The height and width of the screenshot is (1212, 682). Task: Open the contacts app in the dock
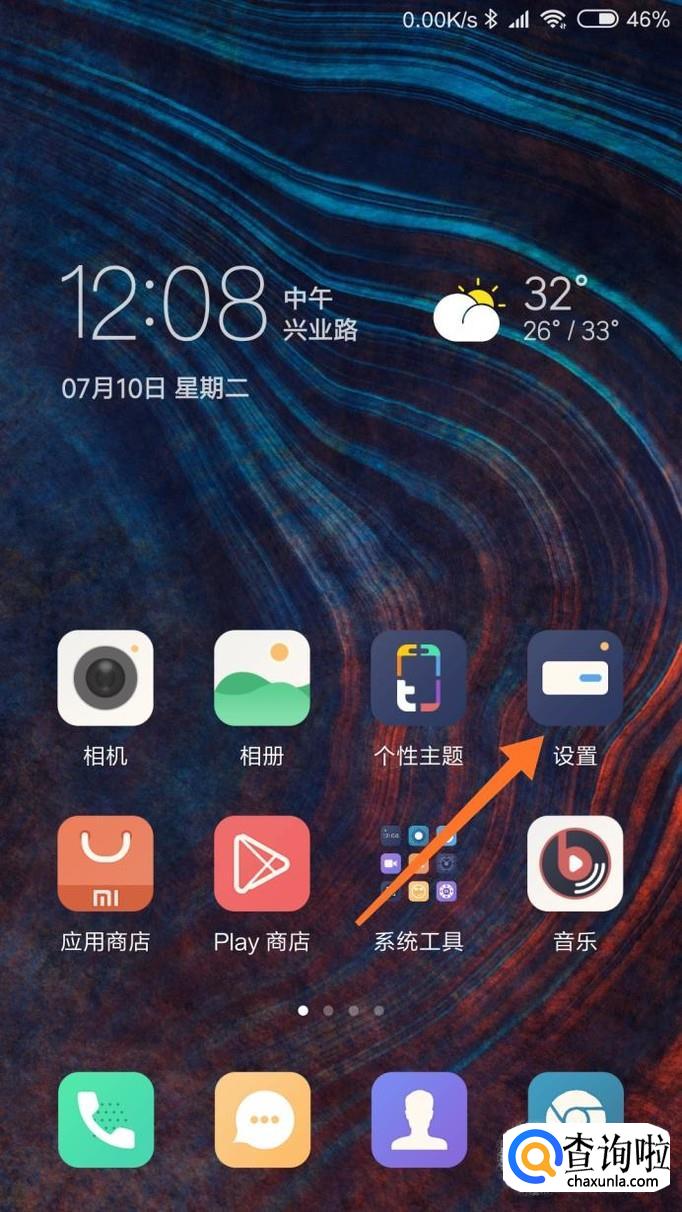point(418,1120)
